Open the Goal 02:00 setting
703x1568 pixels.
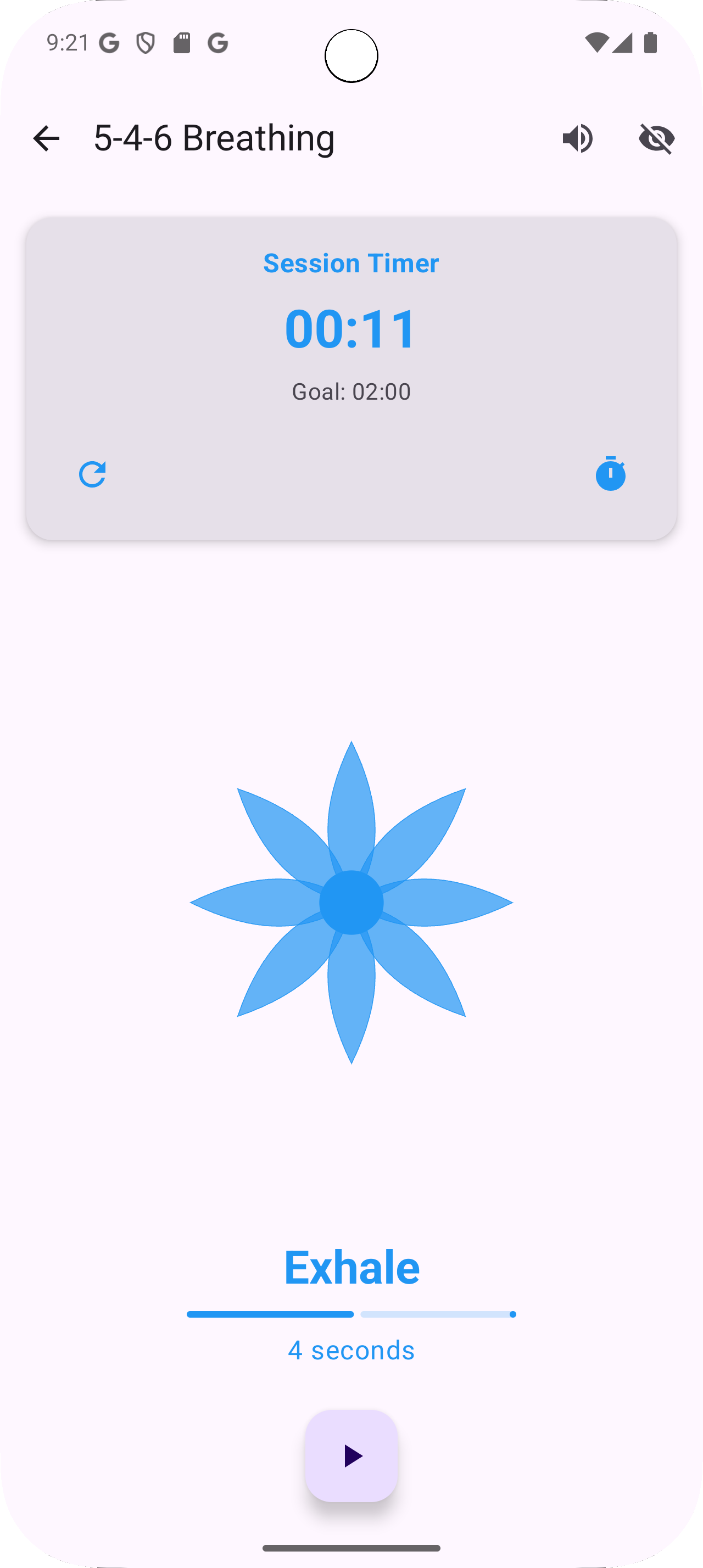click(x=351, y=391)
